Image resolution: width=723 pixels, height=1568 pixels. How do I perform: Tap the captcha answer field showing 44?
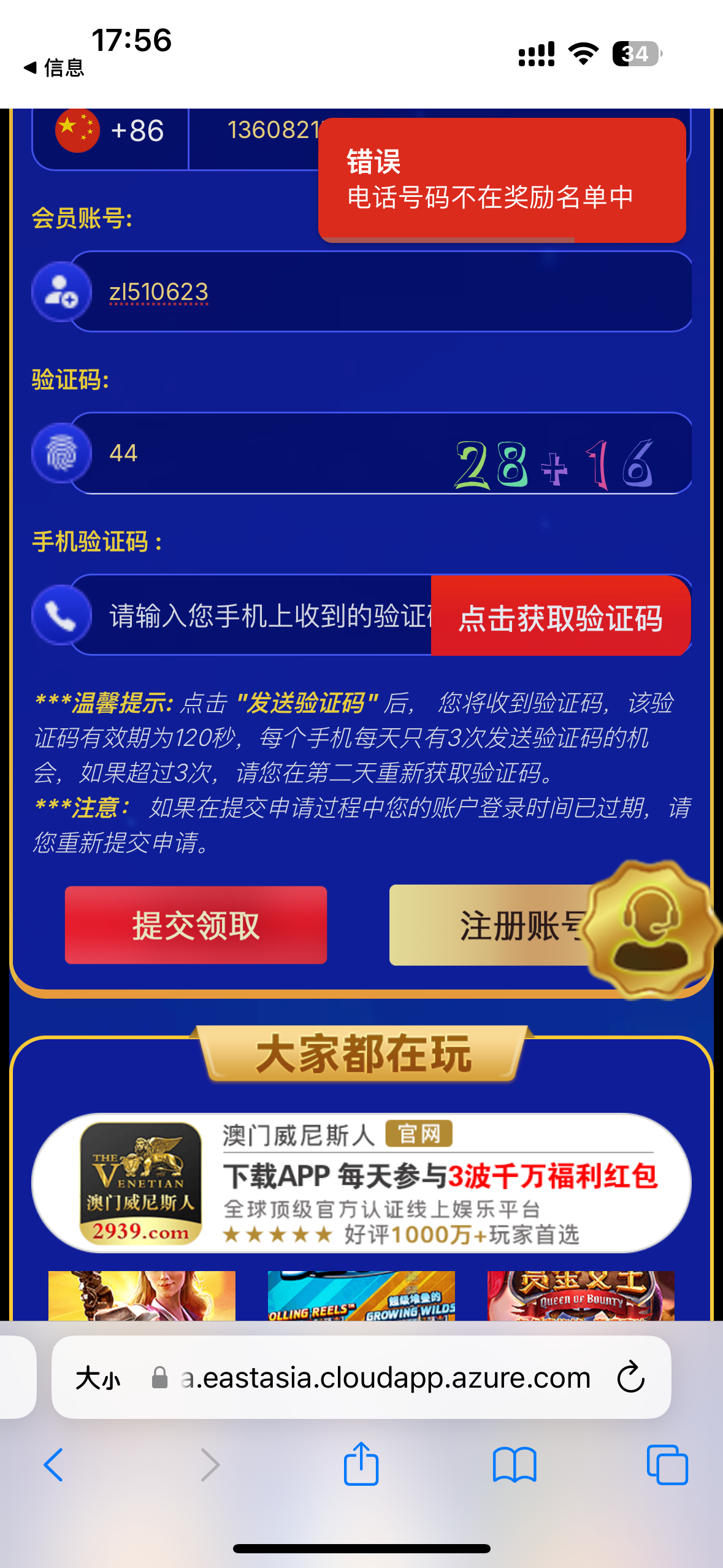point(258,453)
